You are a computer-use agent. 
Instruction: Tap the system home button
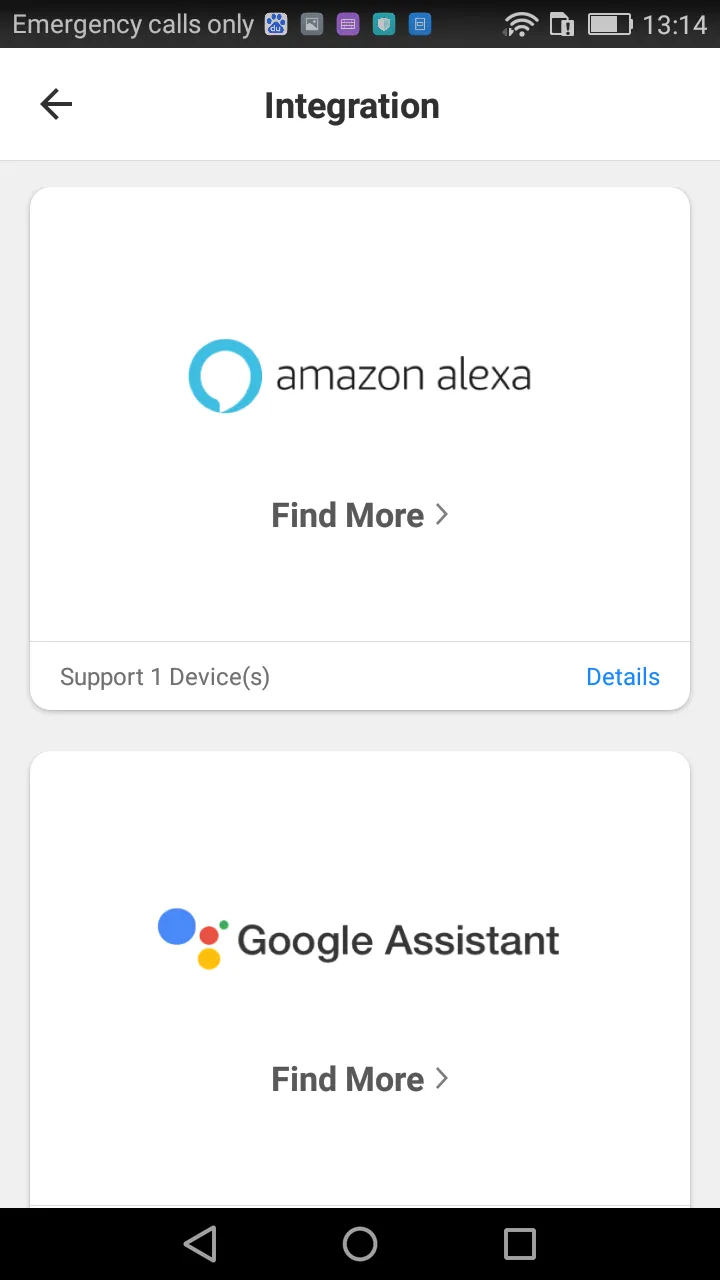point(360,1243)
